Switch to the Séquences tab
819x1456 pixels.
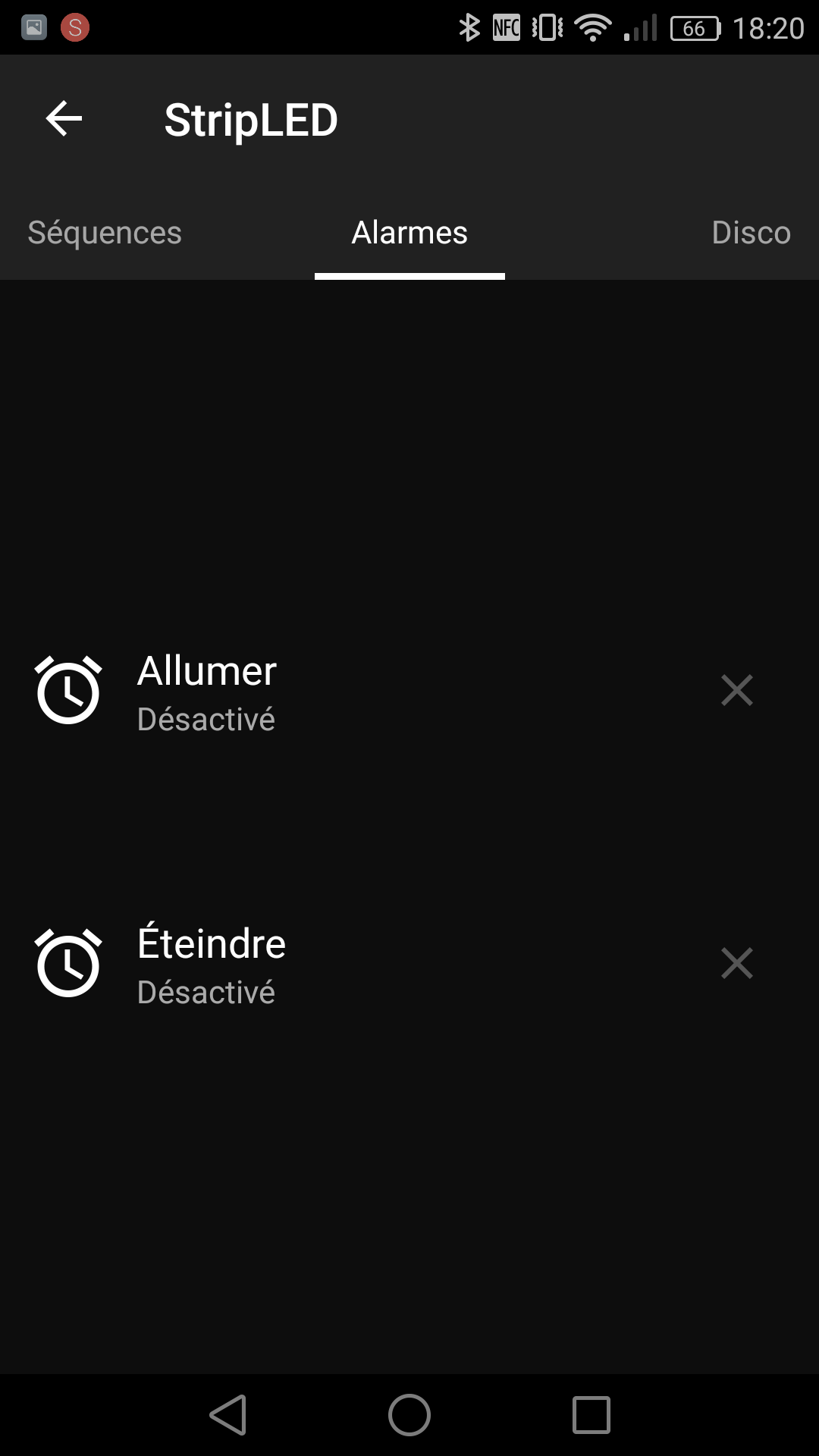(x=105, y=233)
